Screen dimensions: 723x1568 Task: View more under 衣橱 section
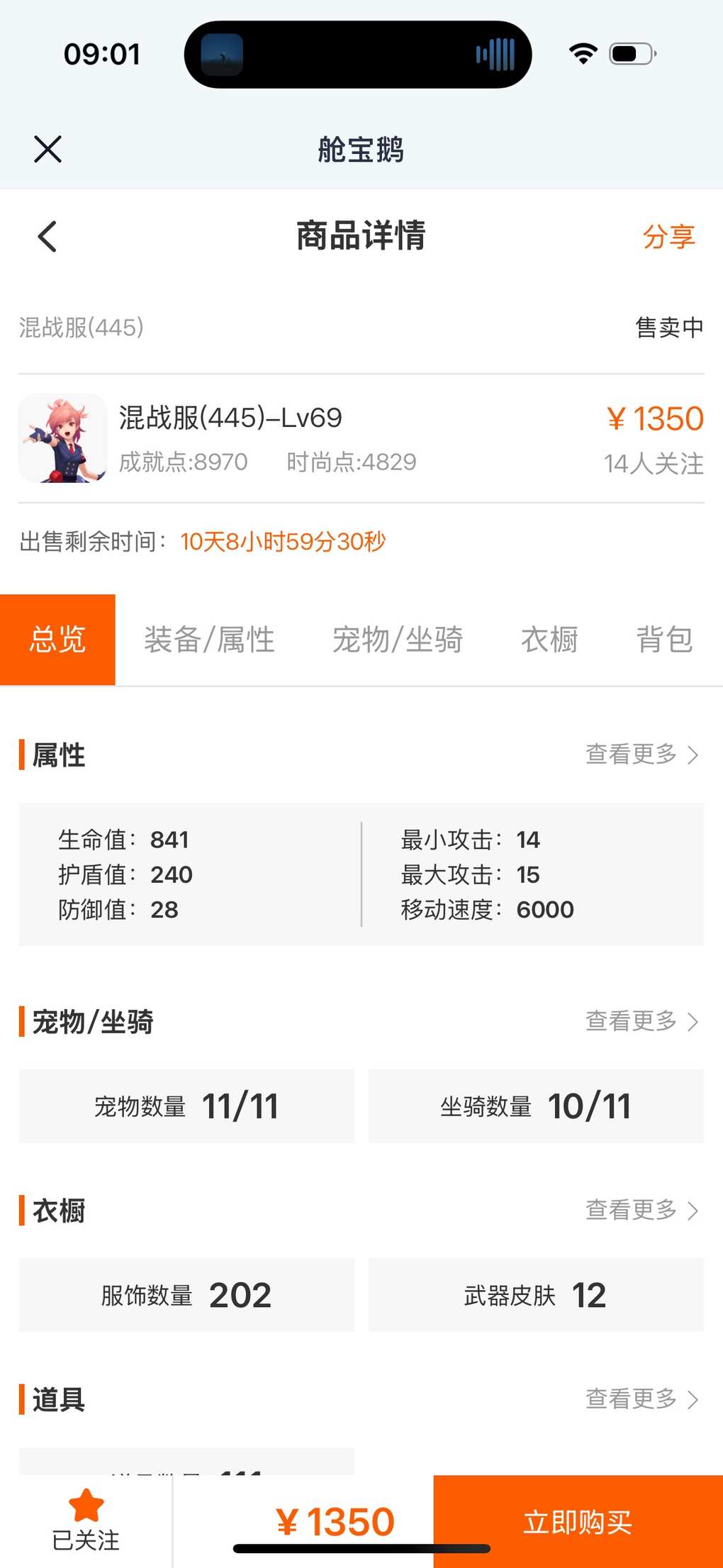coord(641,1210)
